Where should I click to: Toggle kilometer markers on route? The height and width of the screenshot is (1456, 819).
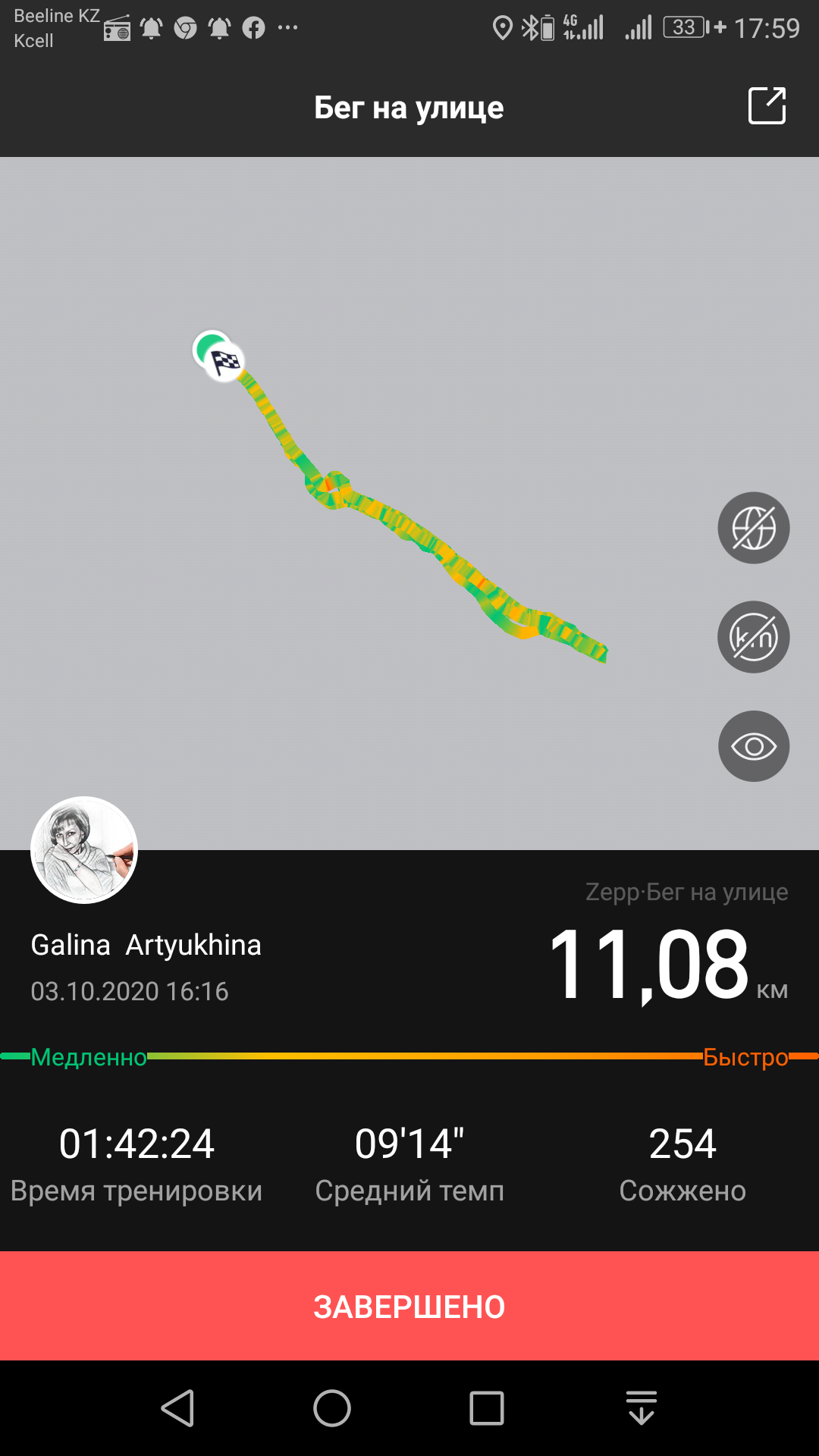pos(753,637)
